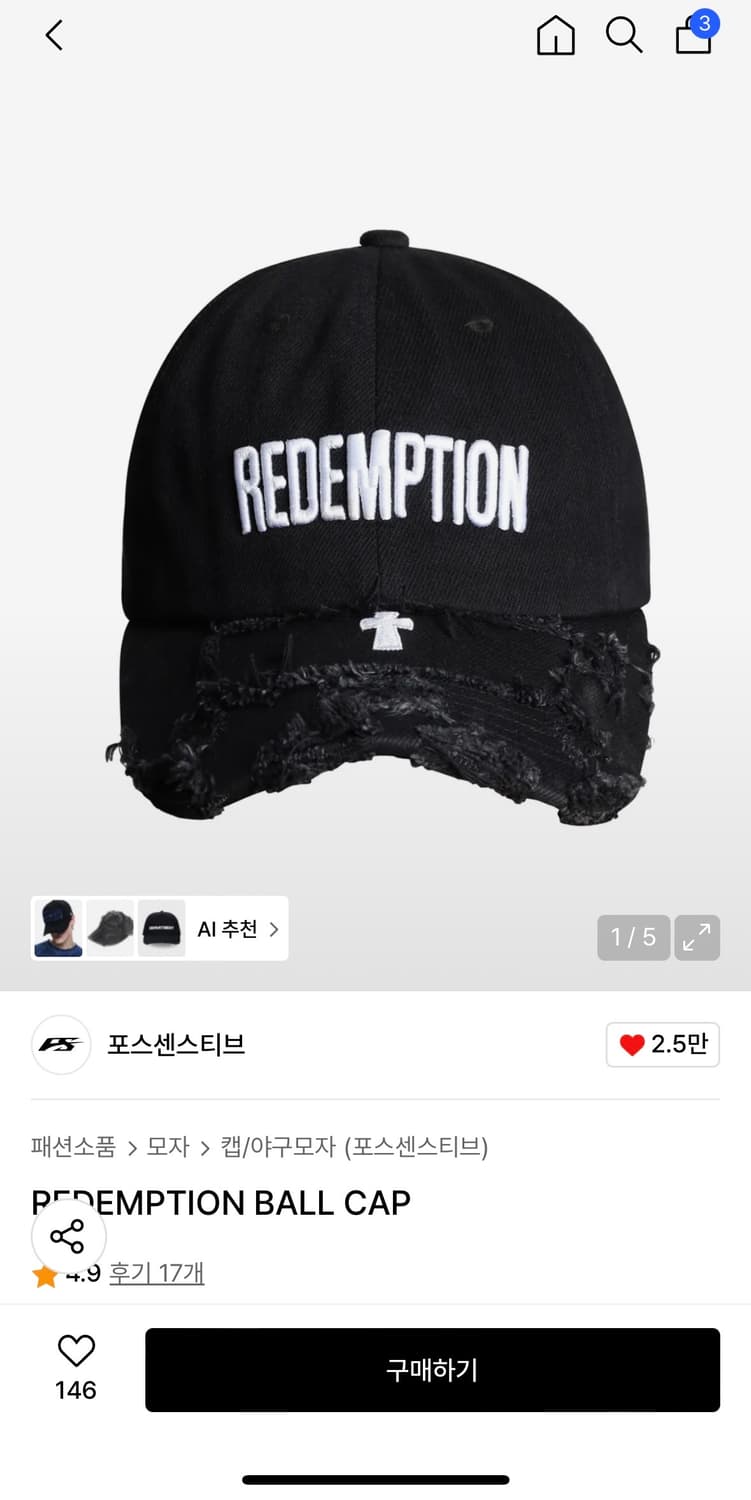Open the home screen via home icon

[x=555, y=35]
